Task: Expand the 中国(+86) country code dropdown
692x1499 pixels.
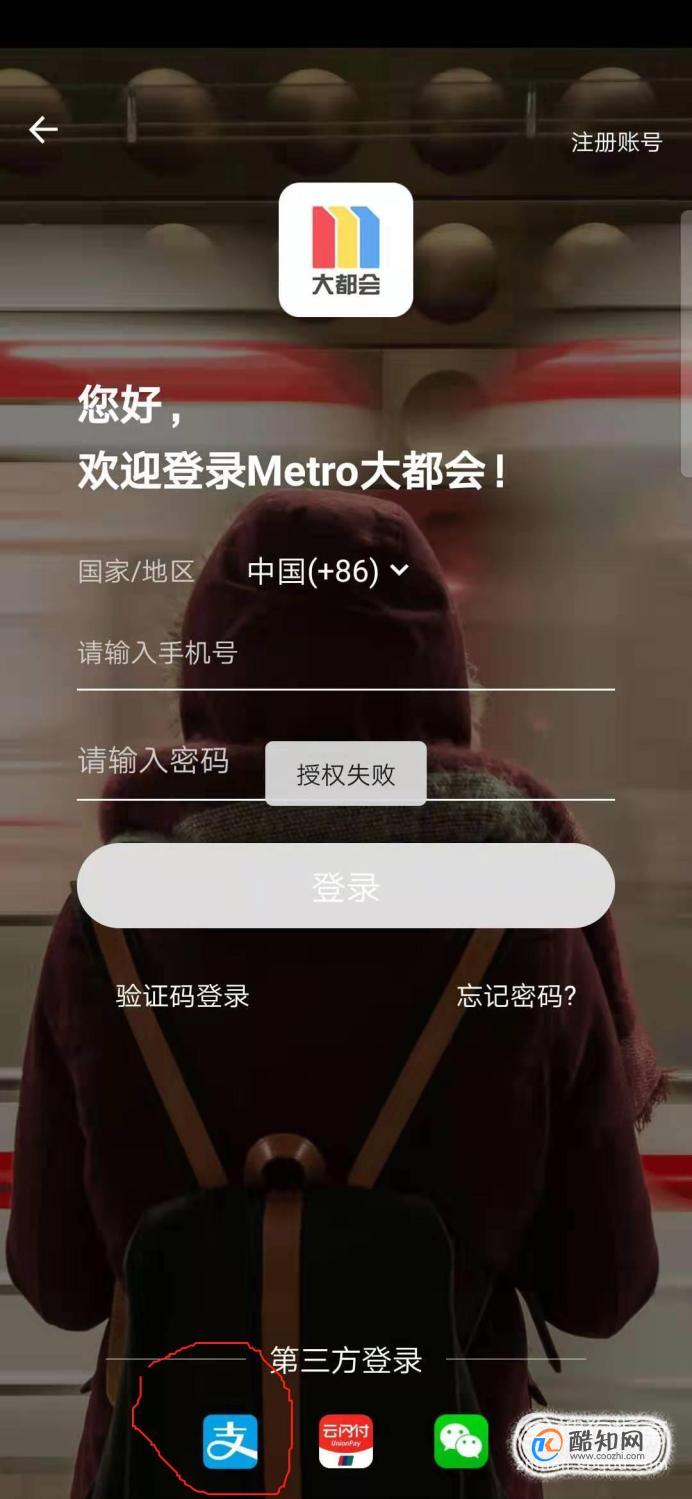Action: point(328,571)
